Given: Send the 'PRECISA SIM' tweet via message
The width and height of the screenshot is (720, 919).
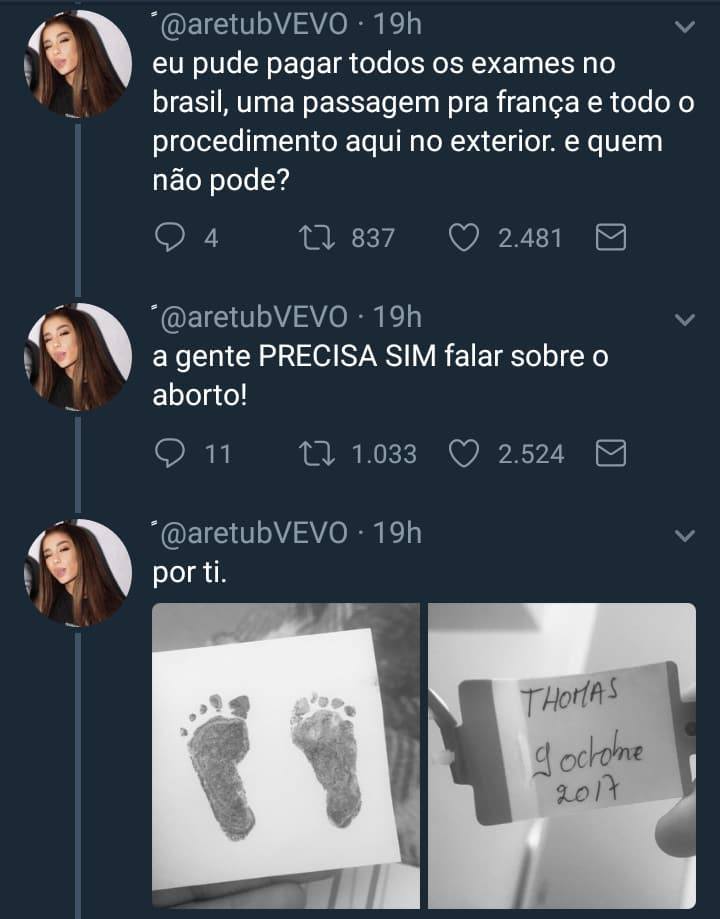Looking at the screenshot, I should tap(611, 454).
